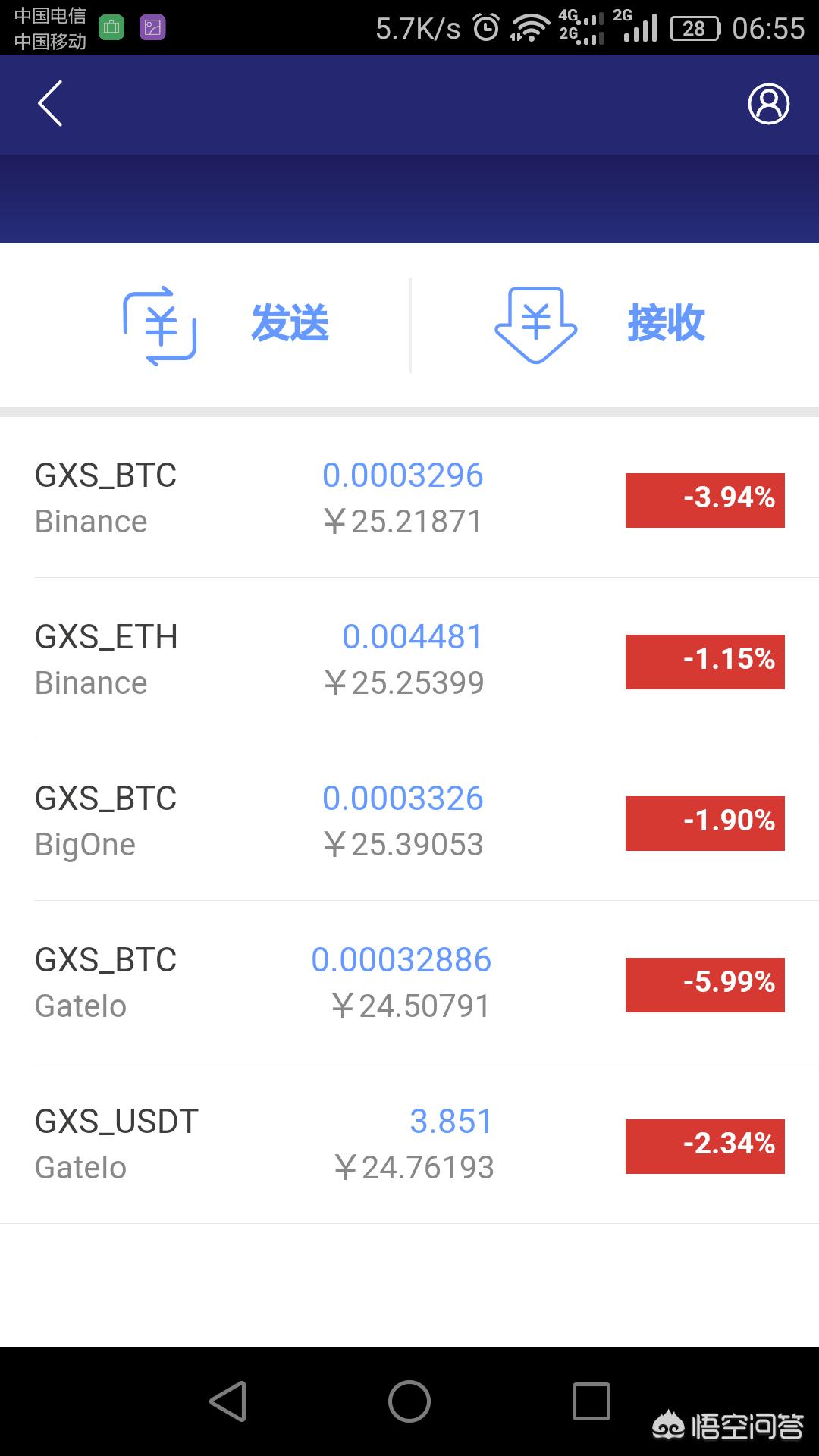
Task: Open the GXS_BTC Binance market row
Action: [409, 497]
